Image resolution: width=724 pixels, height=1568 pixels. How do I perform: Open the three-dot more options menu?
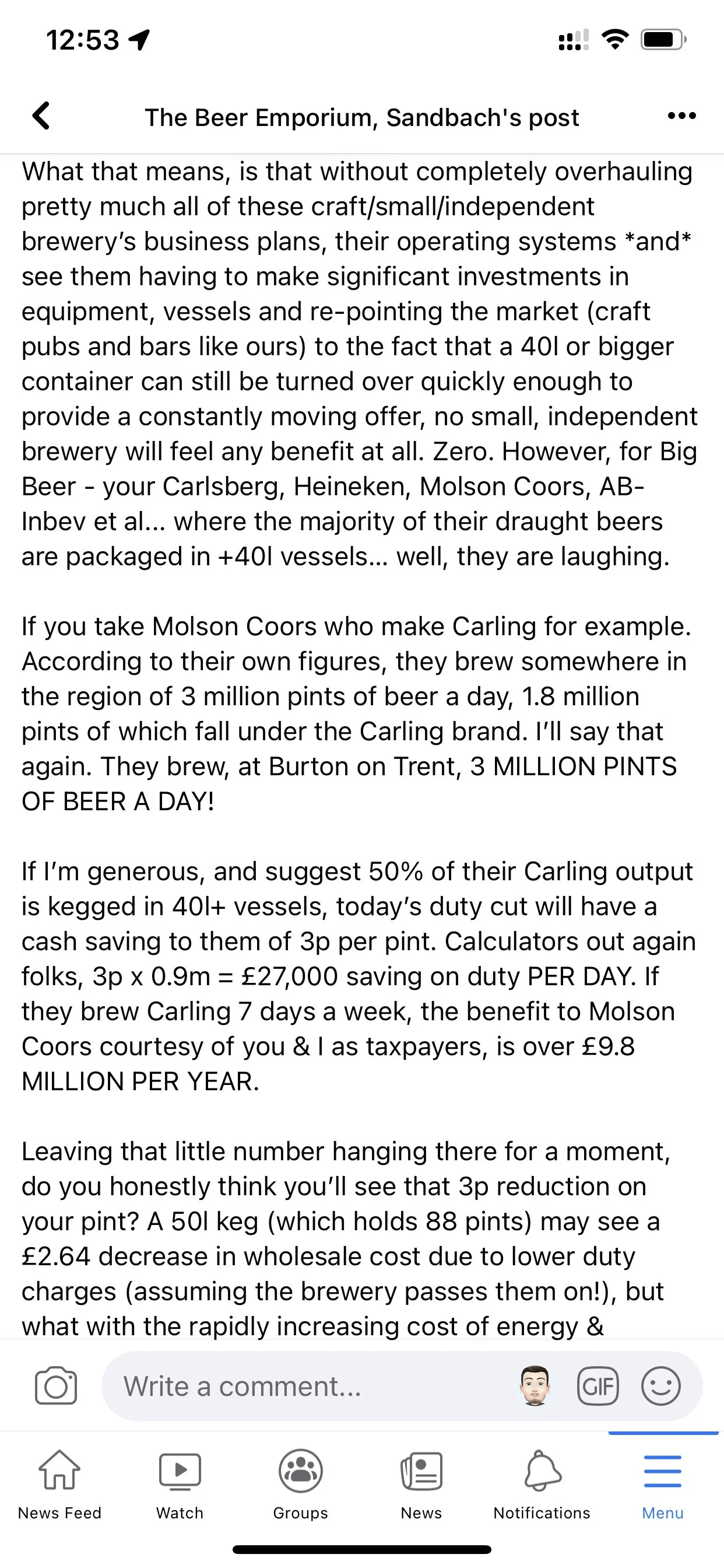coord(681,116)
